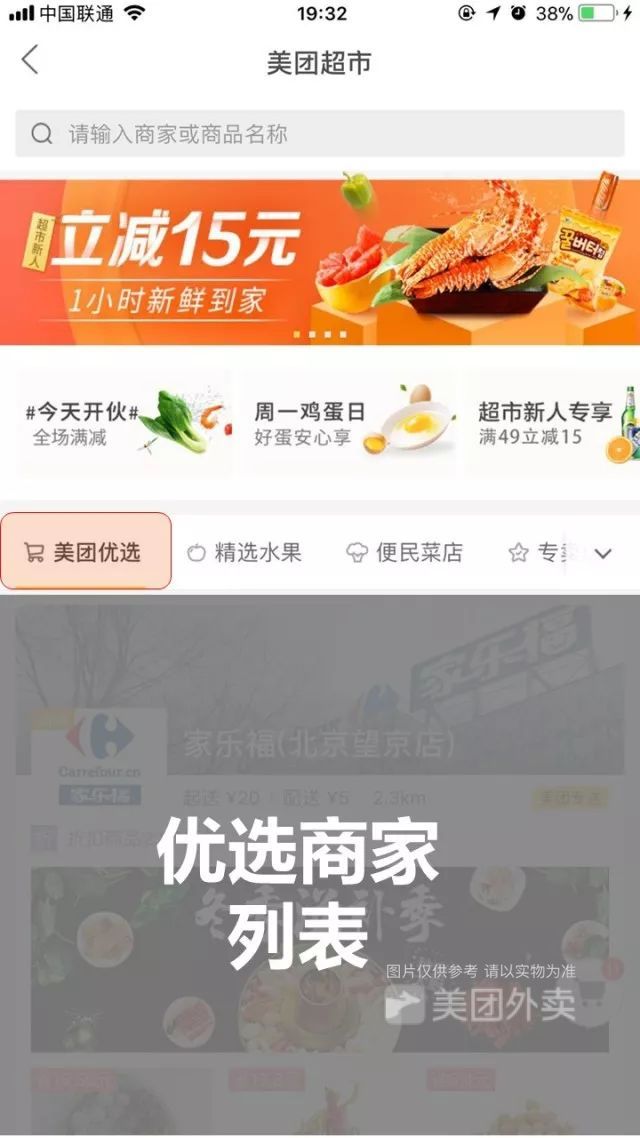Open the #今天开伙# promotion card

(x=125, y=422)
